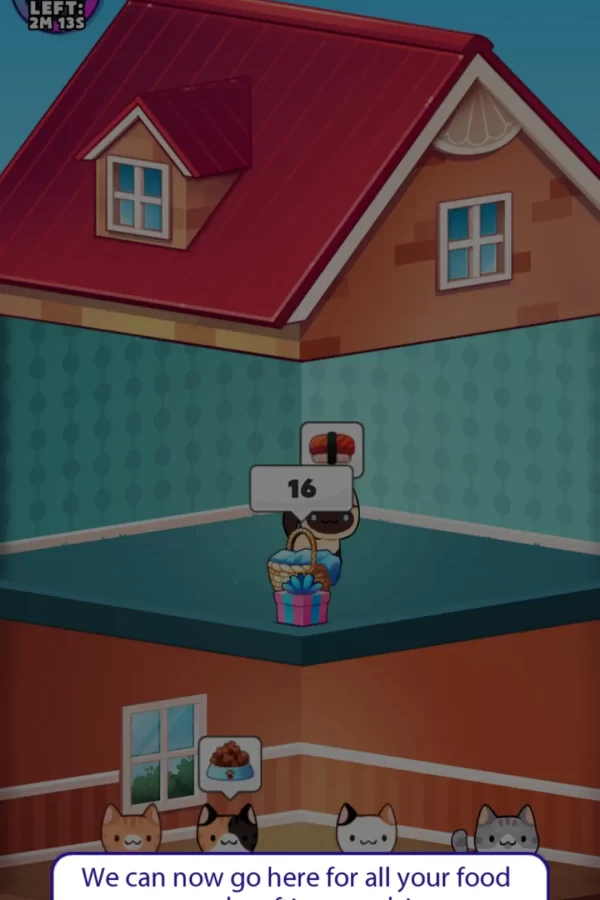Tap the sushi request bubble above the cat
This screenshot has height=900, width=600.
331,447
